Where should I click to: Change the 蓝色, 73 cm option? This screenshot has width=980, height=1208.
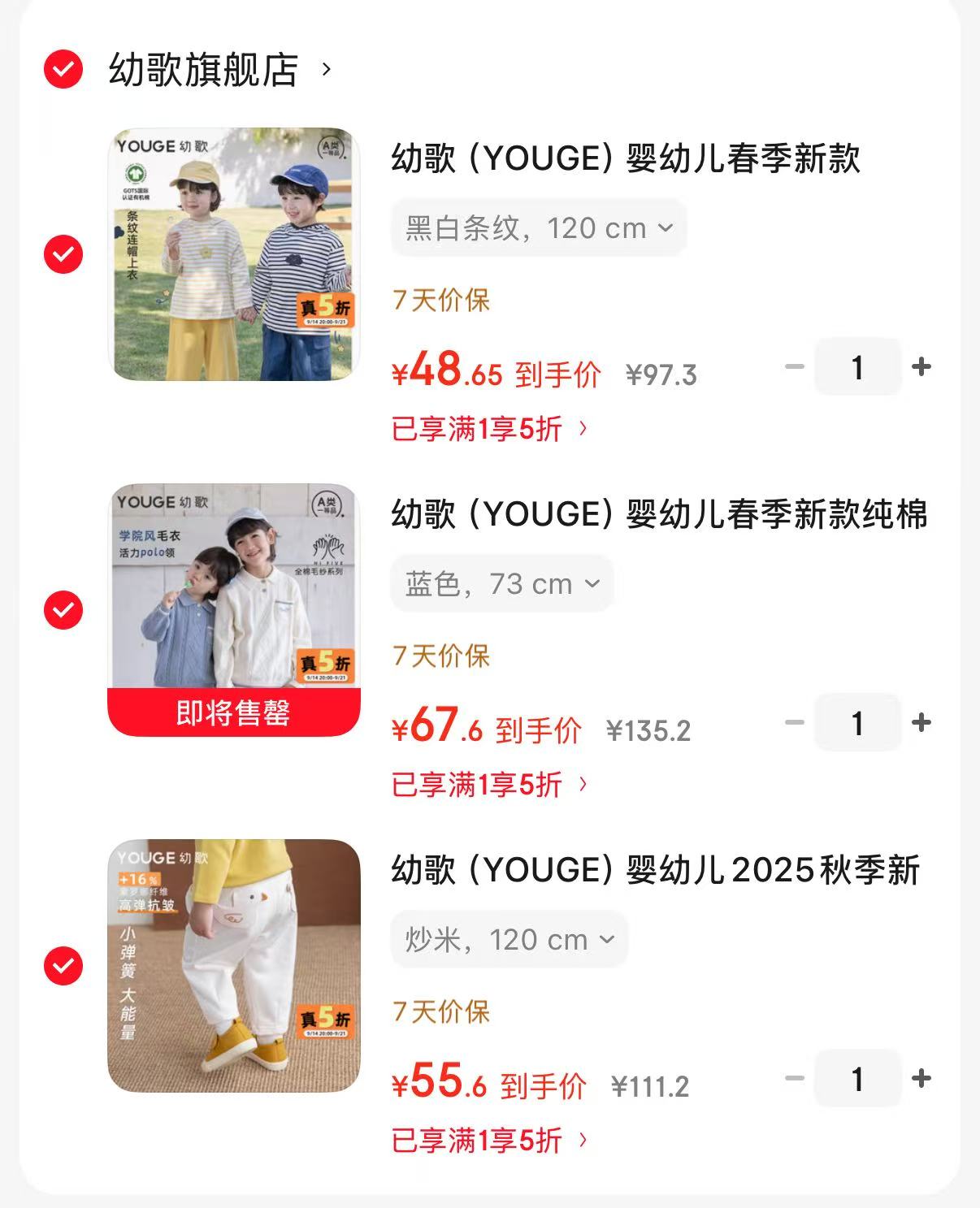(x=502, y=584)
